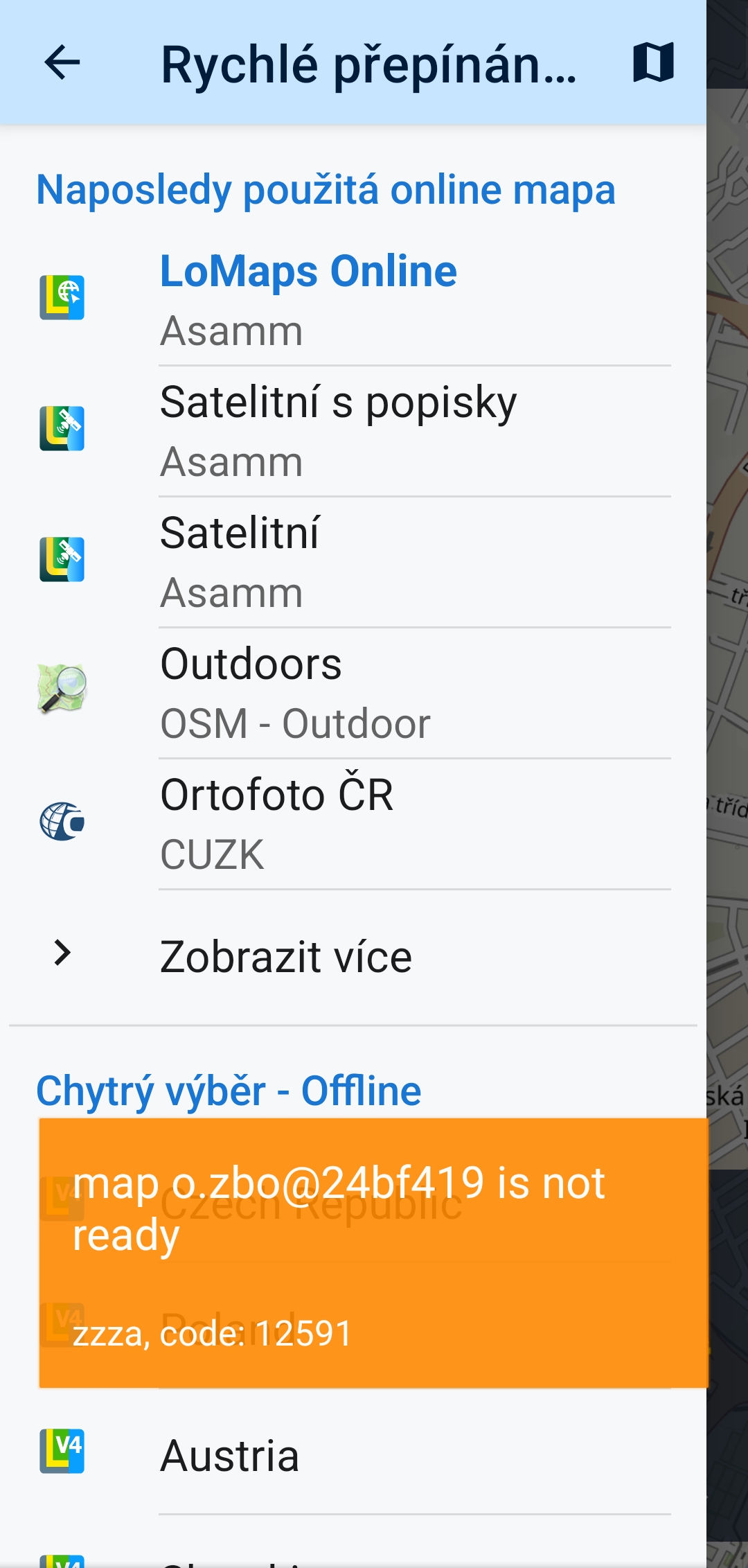Go back using the arrow icon
Screen dimensions: 748x1568
coord(62,63)
